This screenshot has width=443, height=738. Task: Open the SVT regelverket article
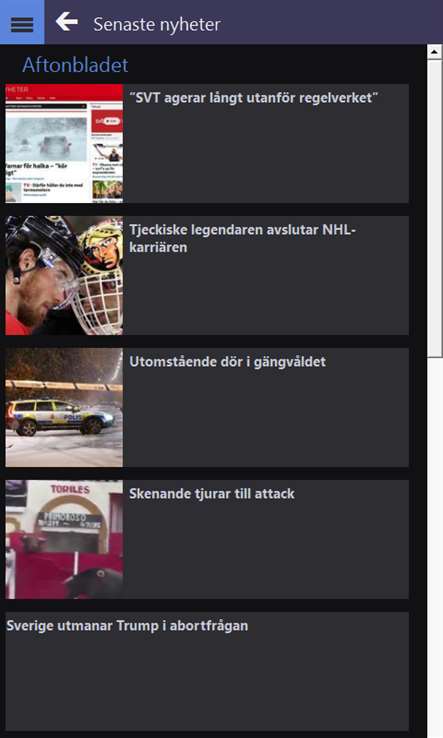coord(207,144)
